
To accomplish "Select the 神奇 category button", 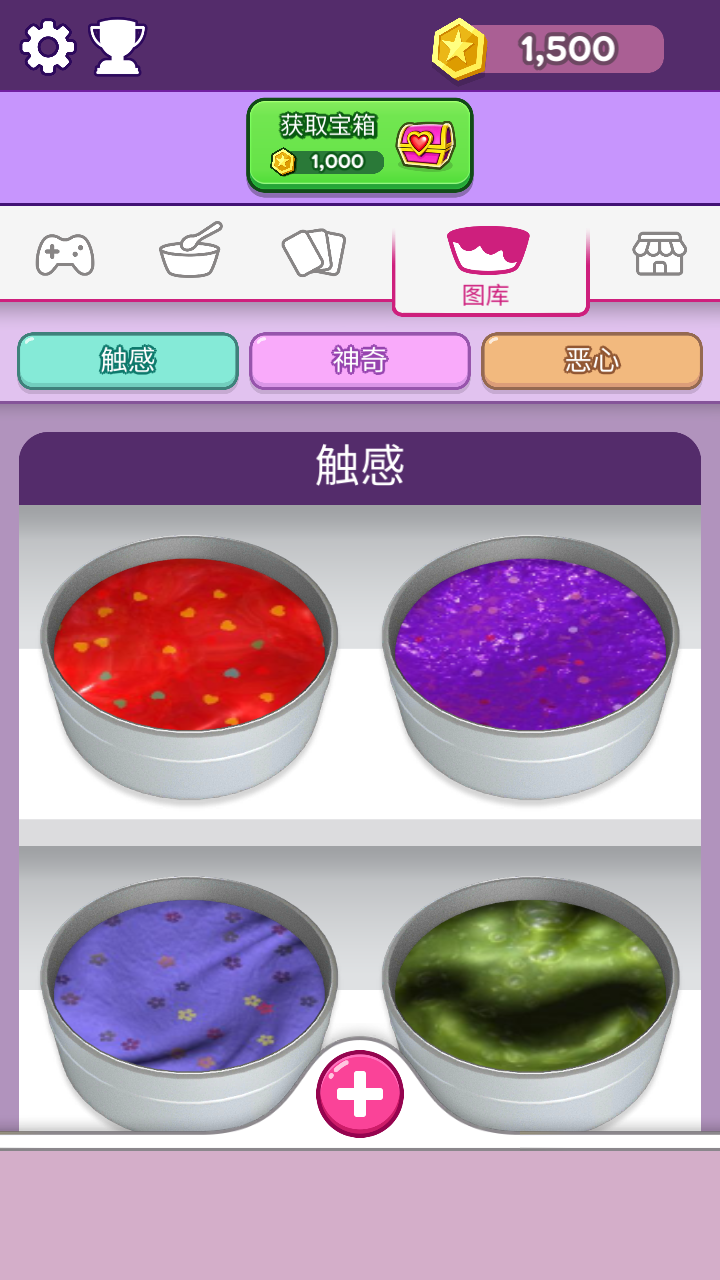I will tap(359, 360).
